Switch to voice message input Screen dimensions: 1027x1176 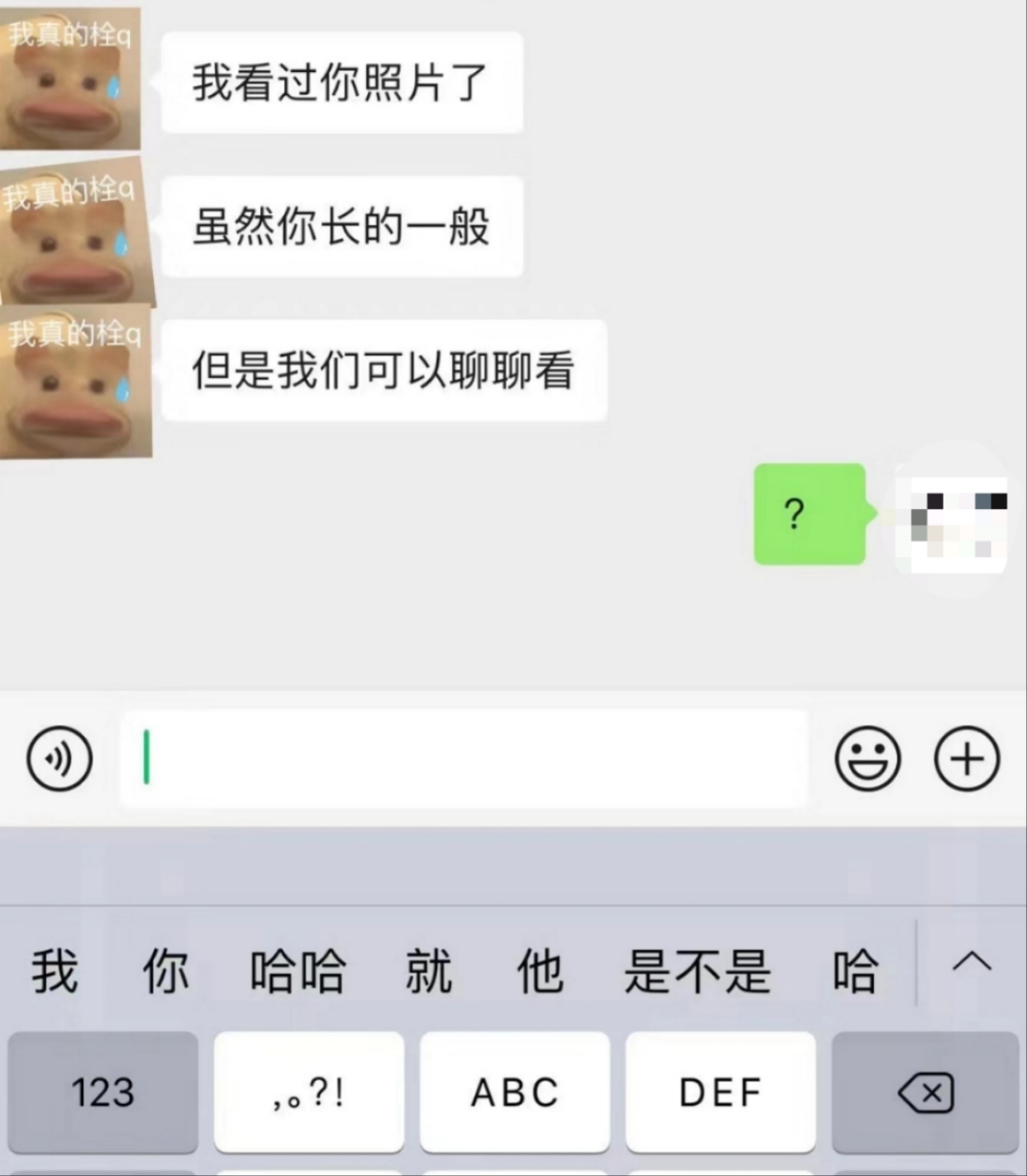click(59, 758)
